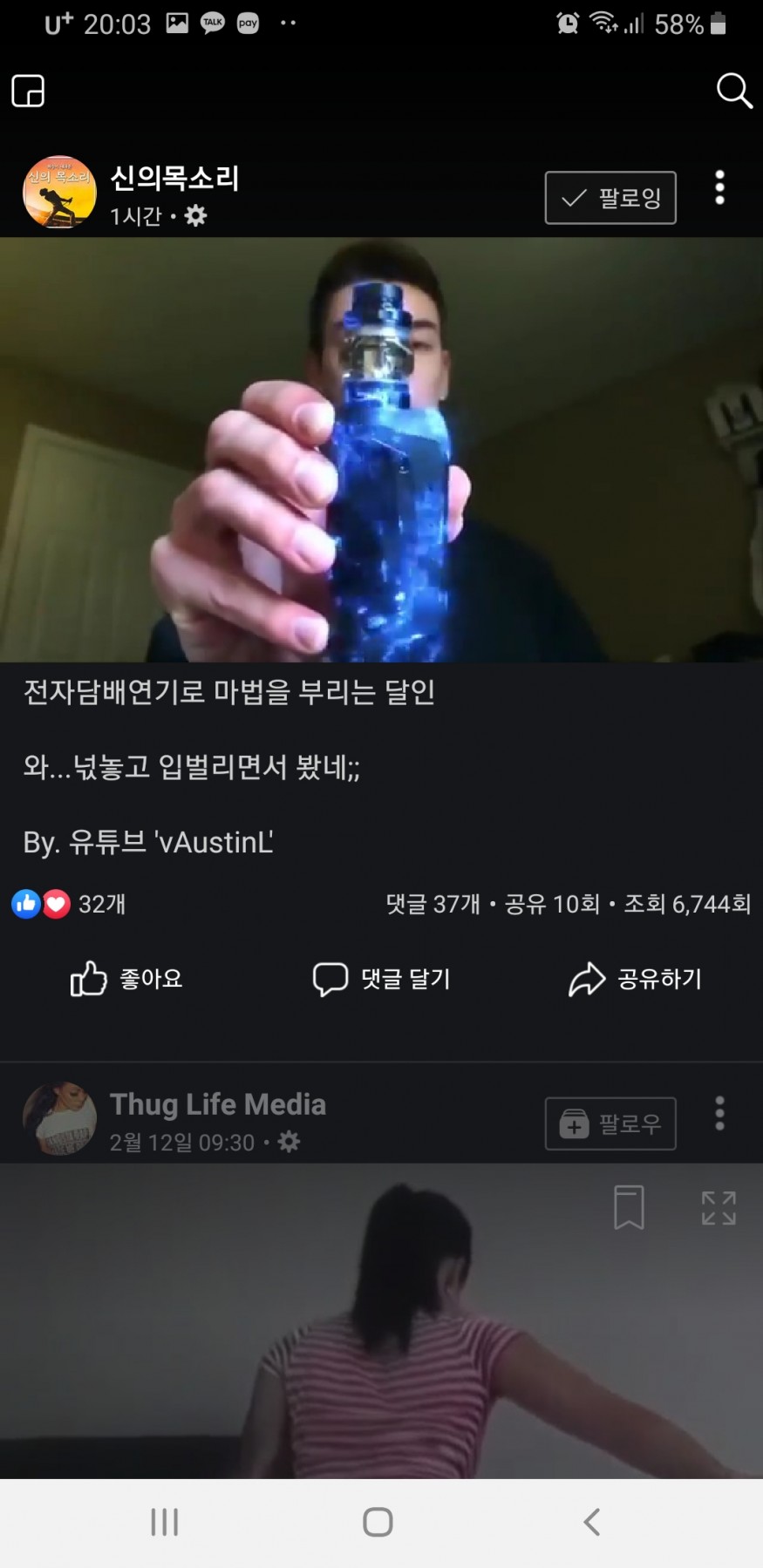This screenshot has width=763, height=1568.
Task: View reactions on the 32개 count
Action: click(x=70, y=904)
